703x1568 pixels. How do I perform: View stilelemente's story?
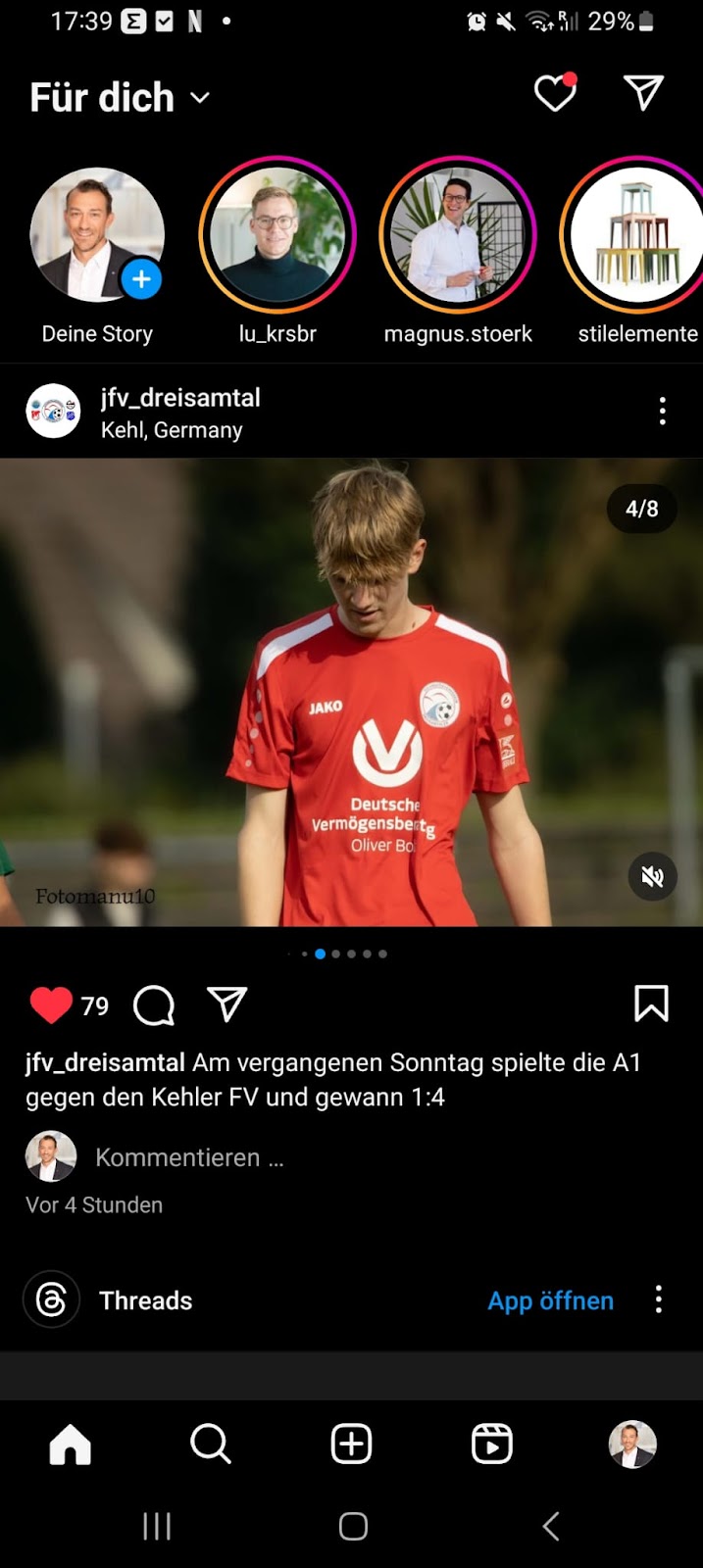(634, 235)
